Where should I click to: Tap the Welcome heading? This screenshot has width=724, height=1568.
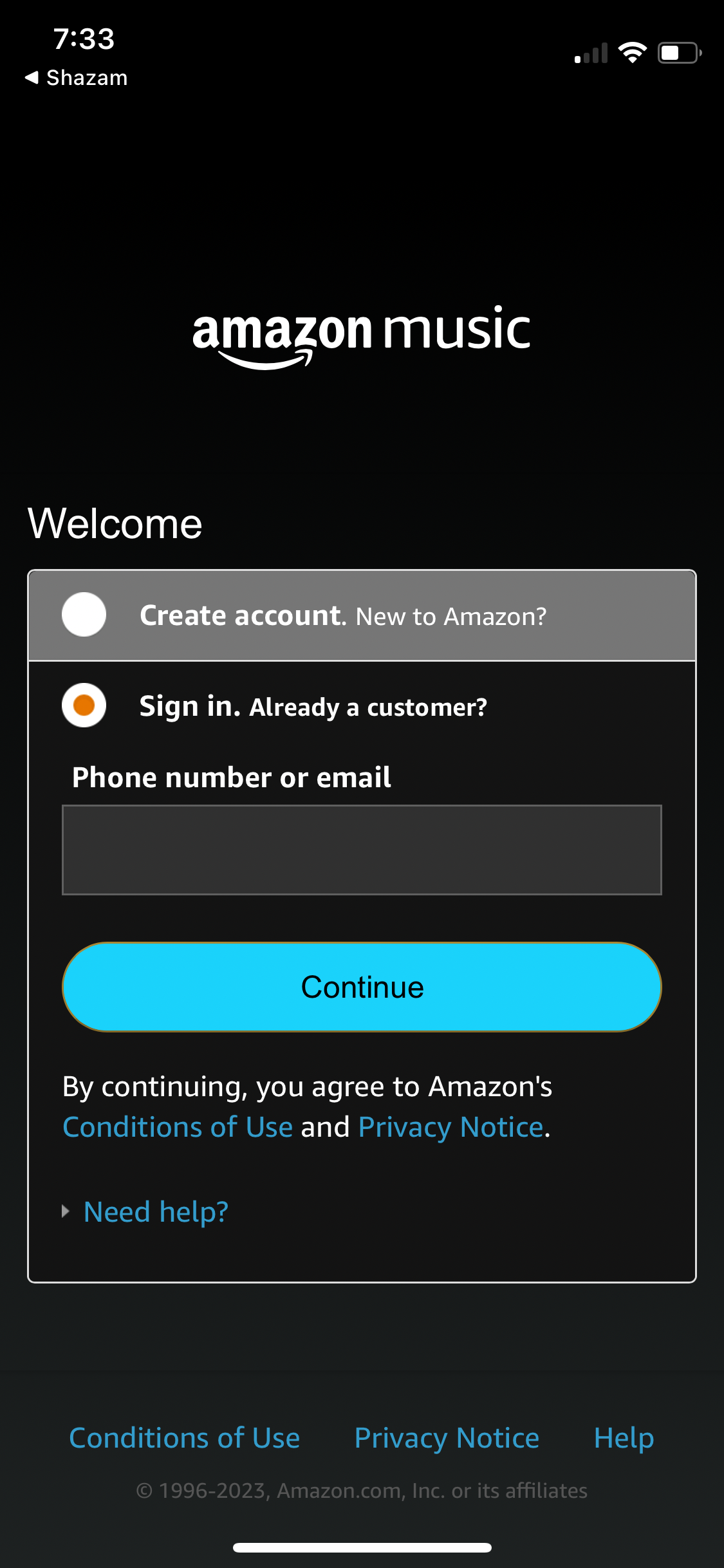coord(115,523)
